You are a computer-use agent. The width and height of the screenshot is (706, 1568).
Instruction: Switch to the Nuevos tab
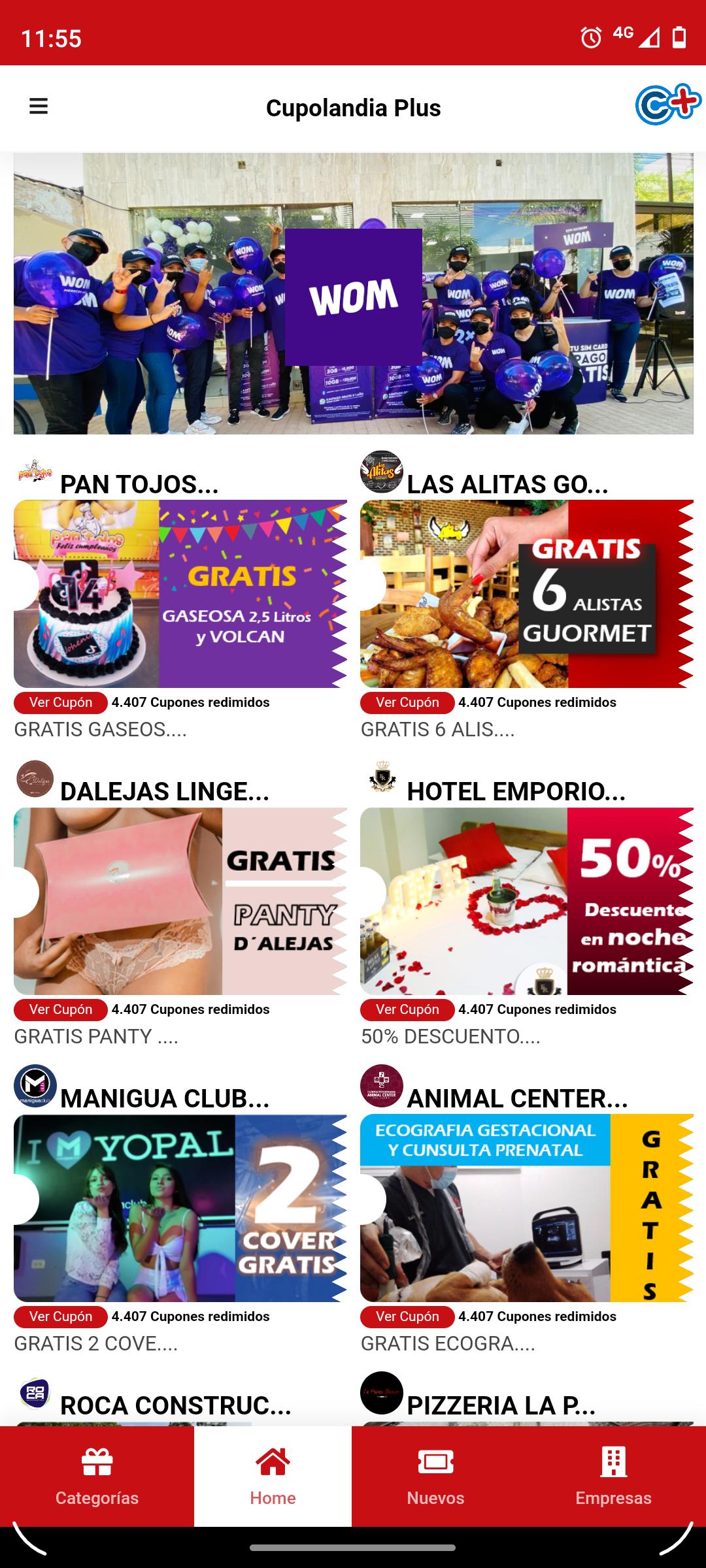pyautogui.click(x=435, y=1477)
